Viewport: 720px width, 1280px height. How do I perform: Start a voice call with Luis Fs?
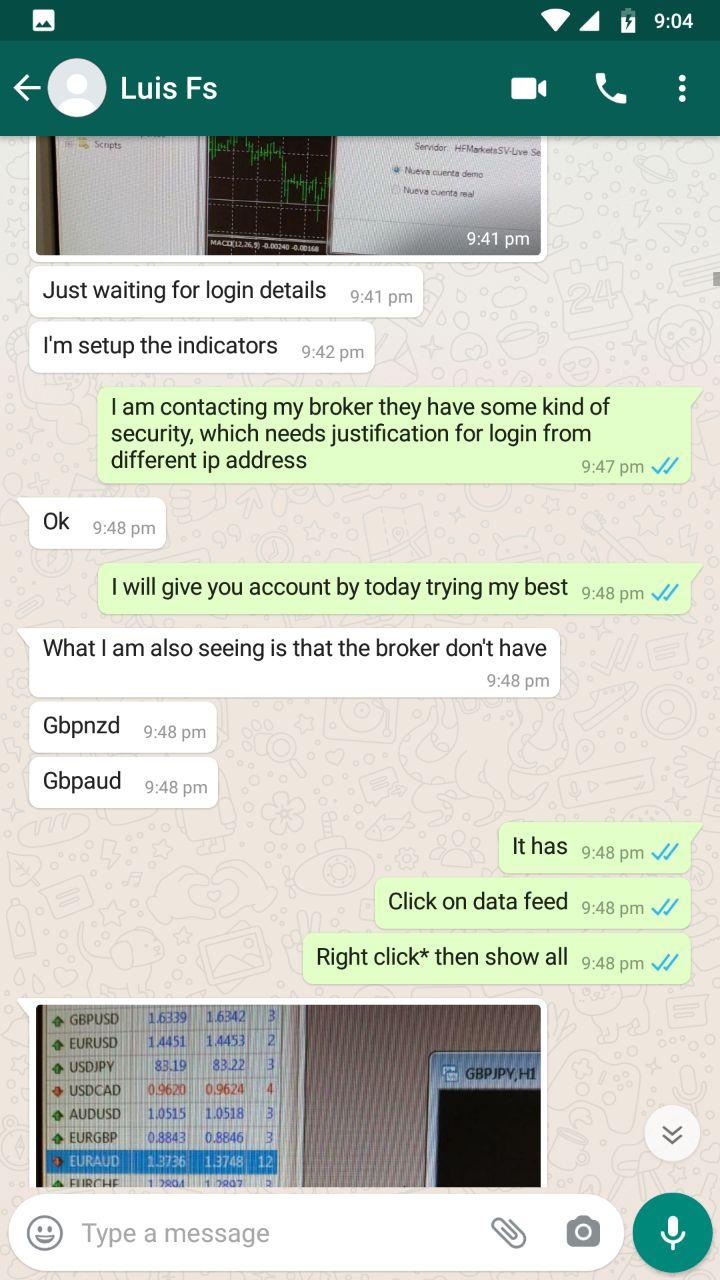point(610,88)
